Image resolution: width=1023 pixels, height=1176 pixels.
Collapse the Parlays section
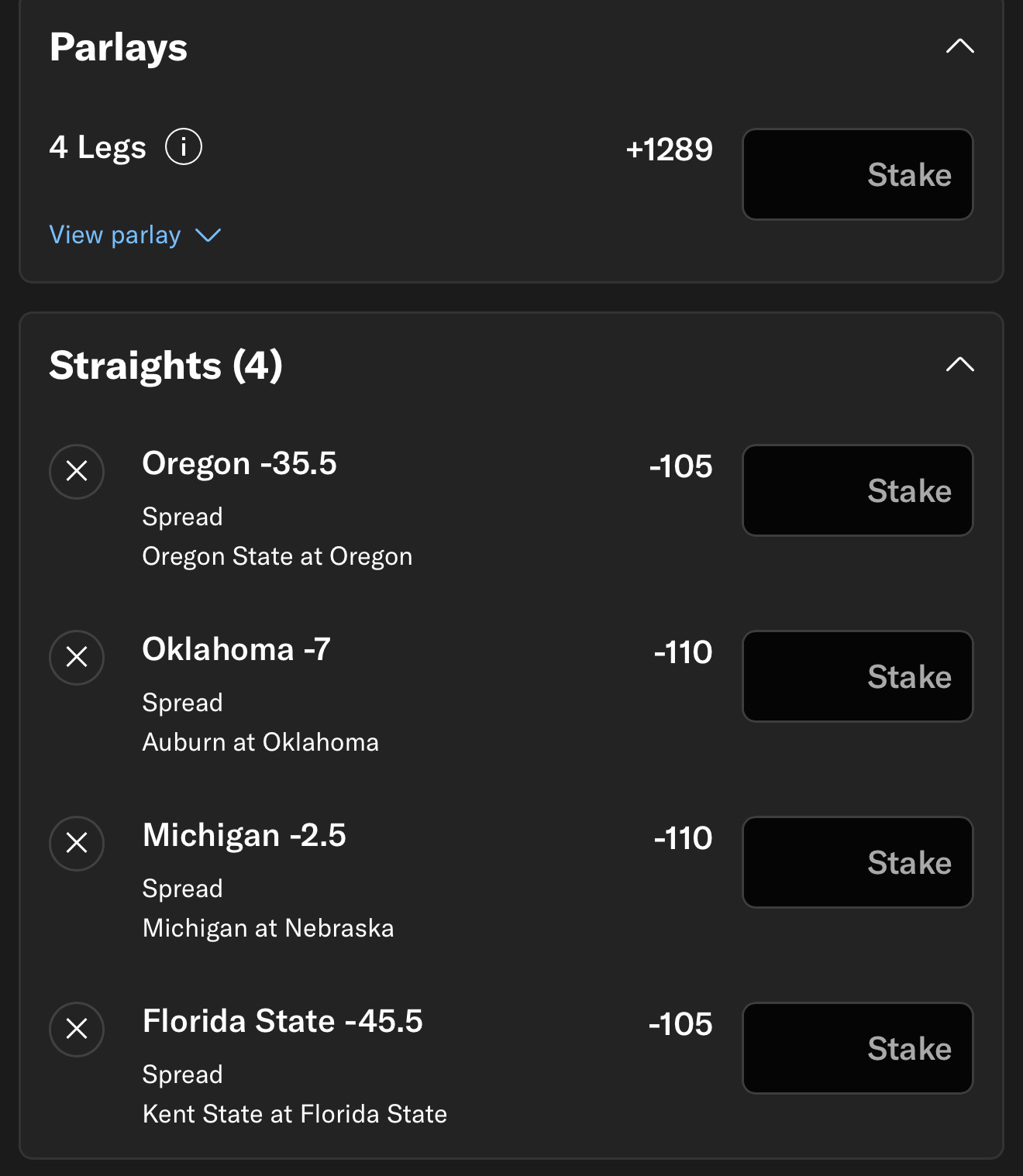[959, 46]
